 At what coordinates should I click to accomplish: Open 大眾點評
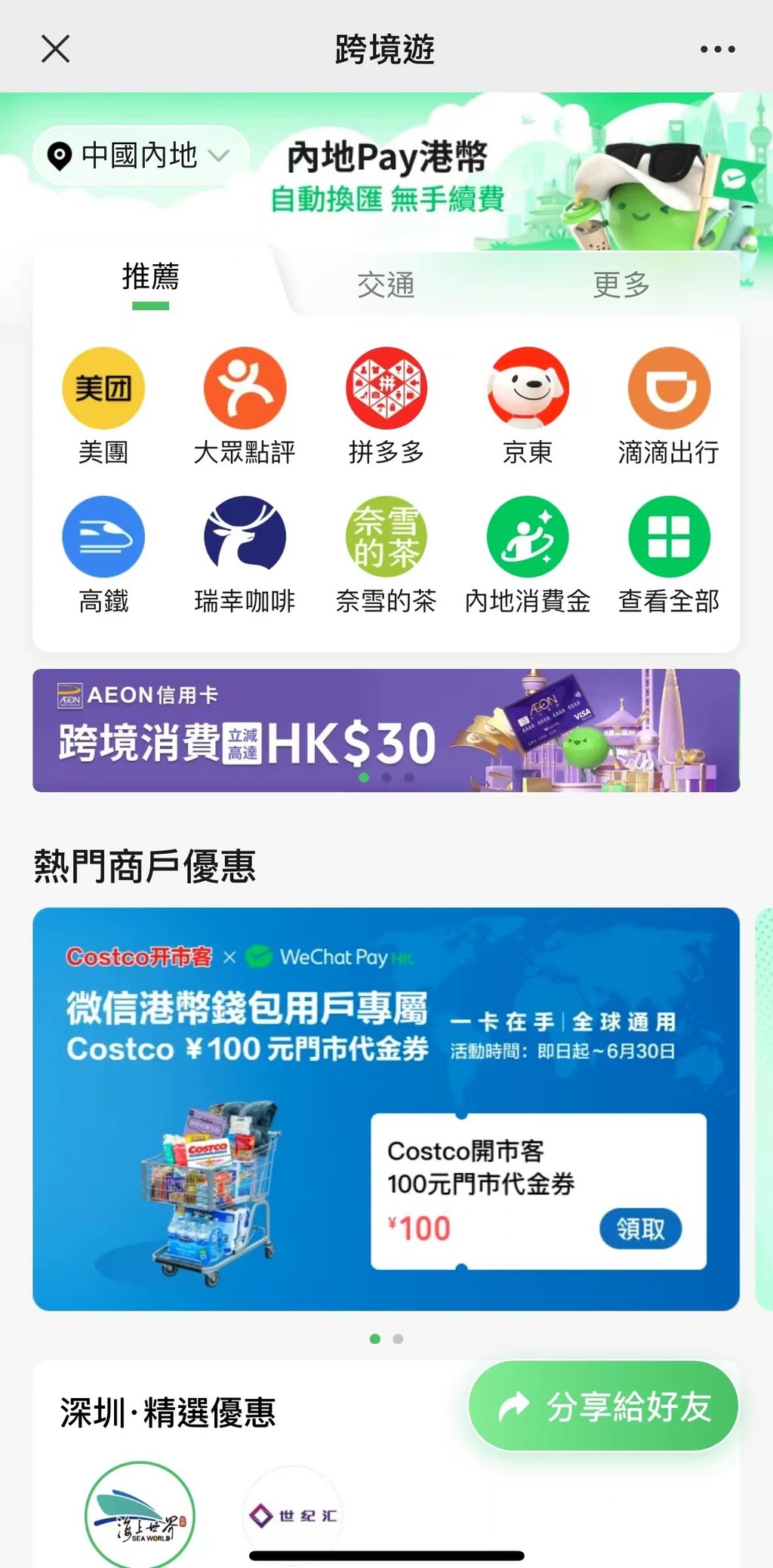(x=245, y=405)
